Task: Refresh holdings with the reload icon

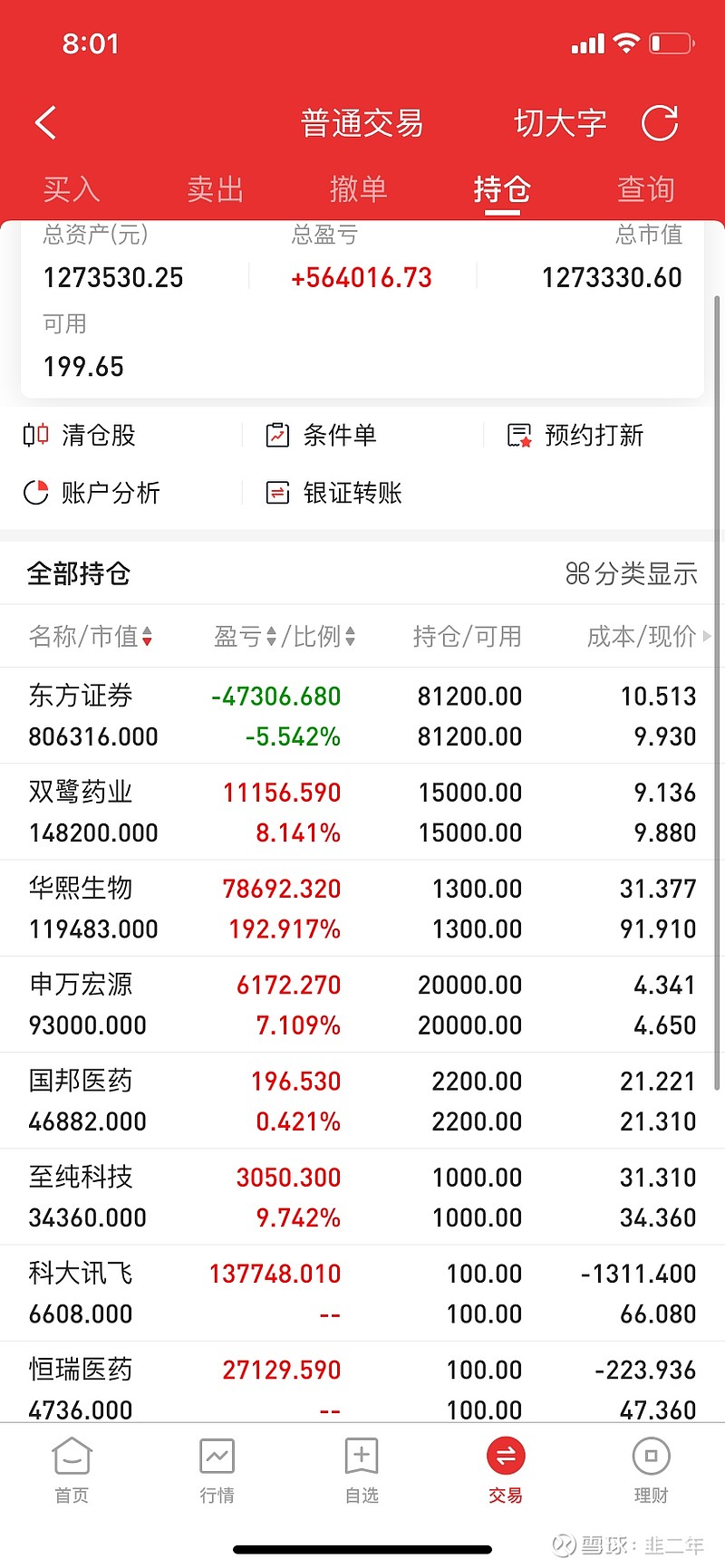Action: point(660,123)
